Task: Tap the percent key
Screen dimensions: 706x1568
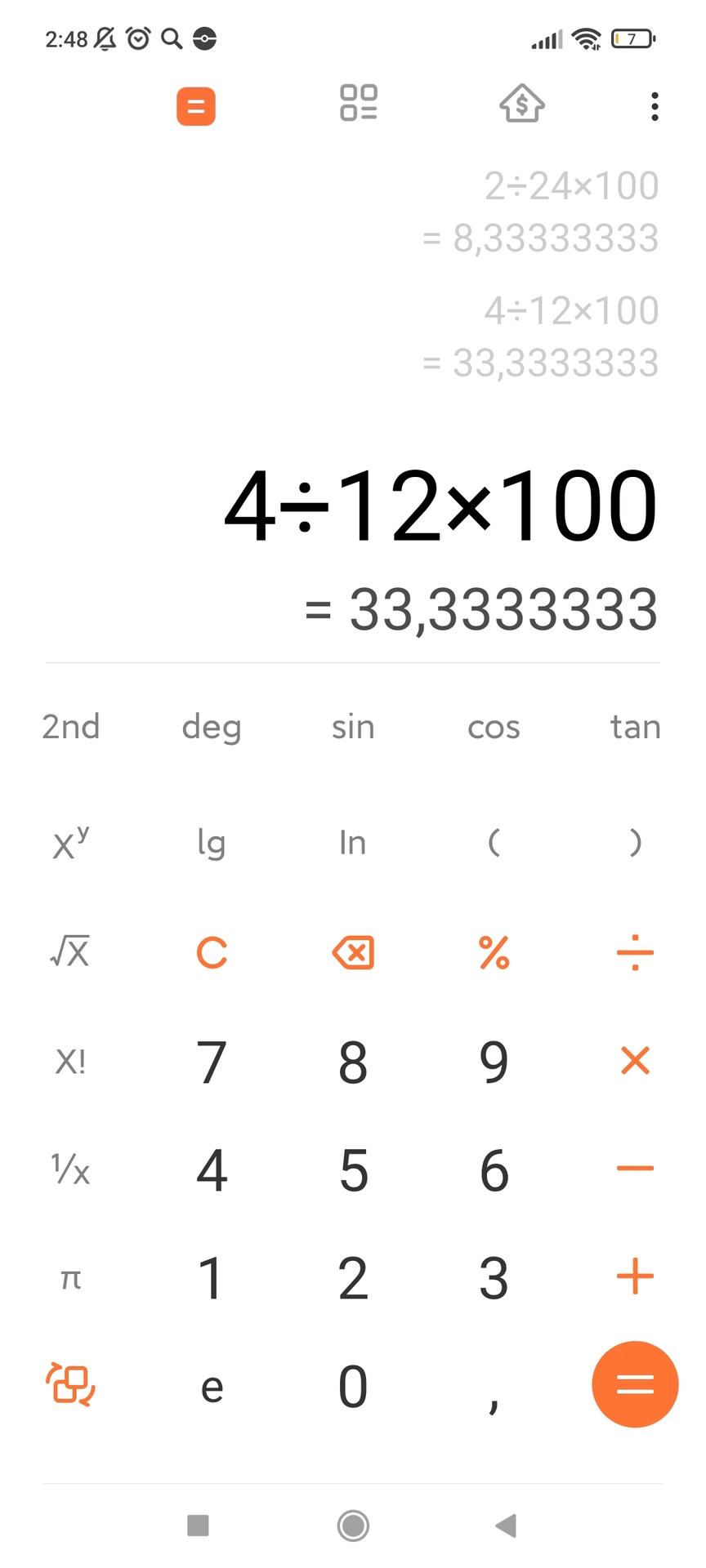Action: pos(494,952)
